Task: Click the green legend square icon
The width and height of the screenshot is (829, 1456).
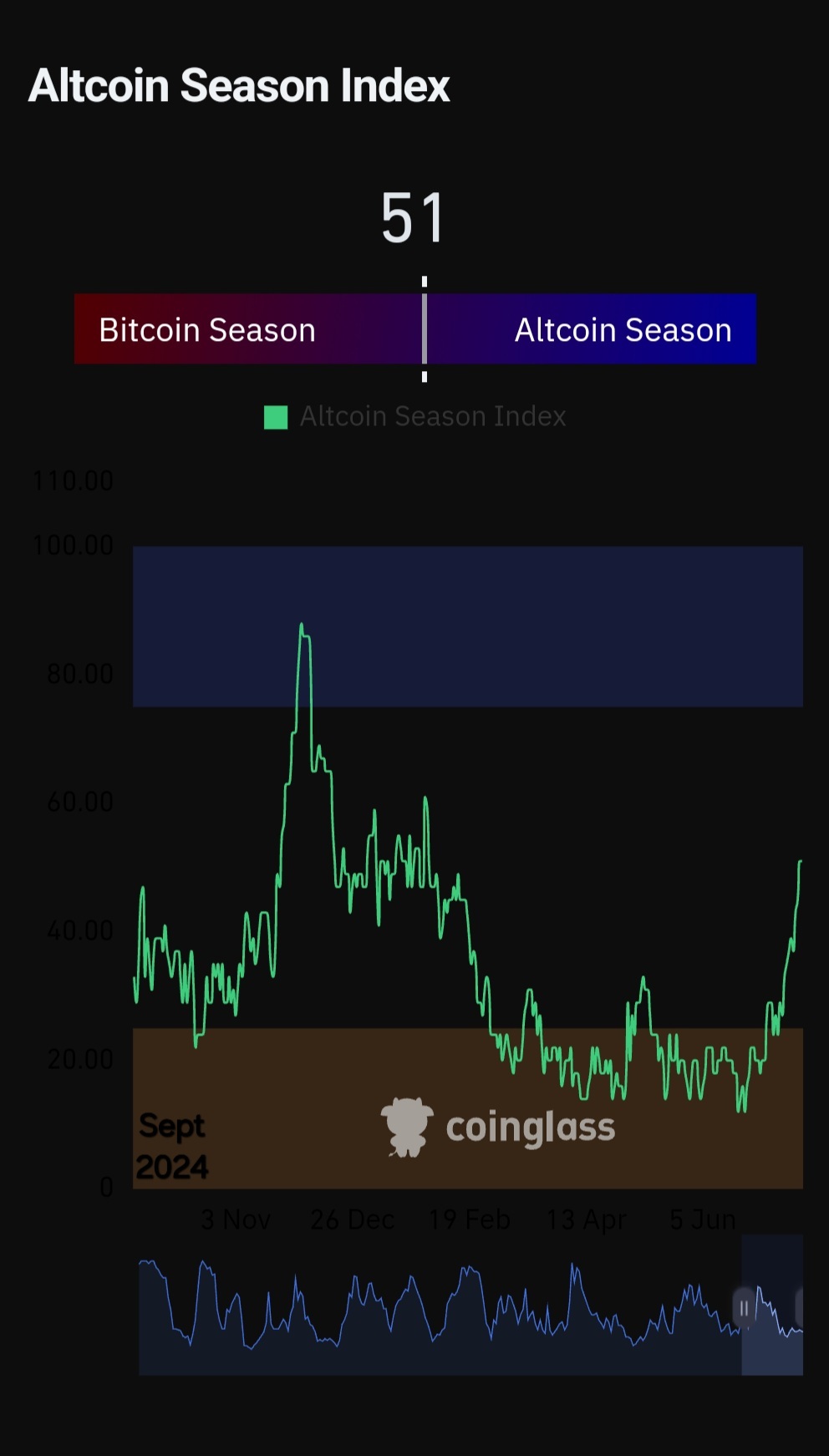Action: tap(276, 416)
